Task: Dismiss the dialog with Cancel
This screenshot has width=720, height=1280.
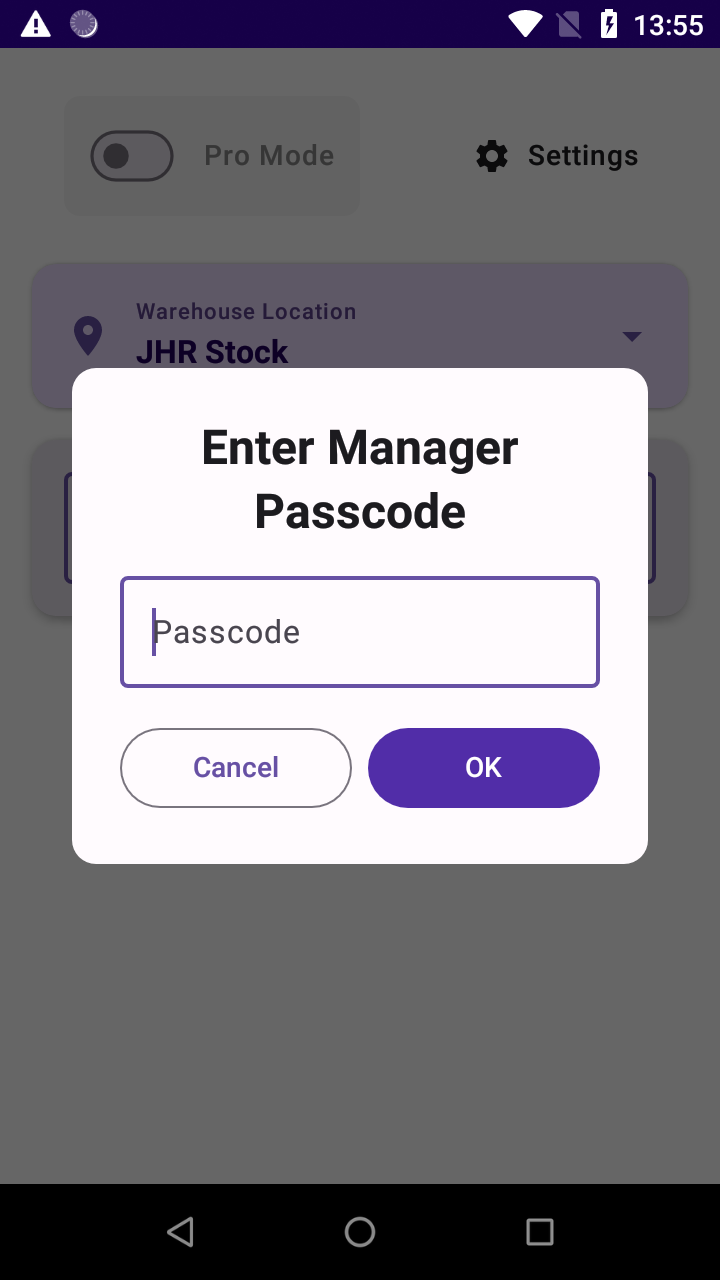Action: (235, 767)
